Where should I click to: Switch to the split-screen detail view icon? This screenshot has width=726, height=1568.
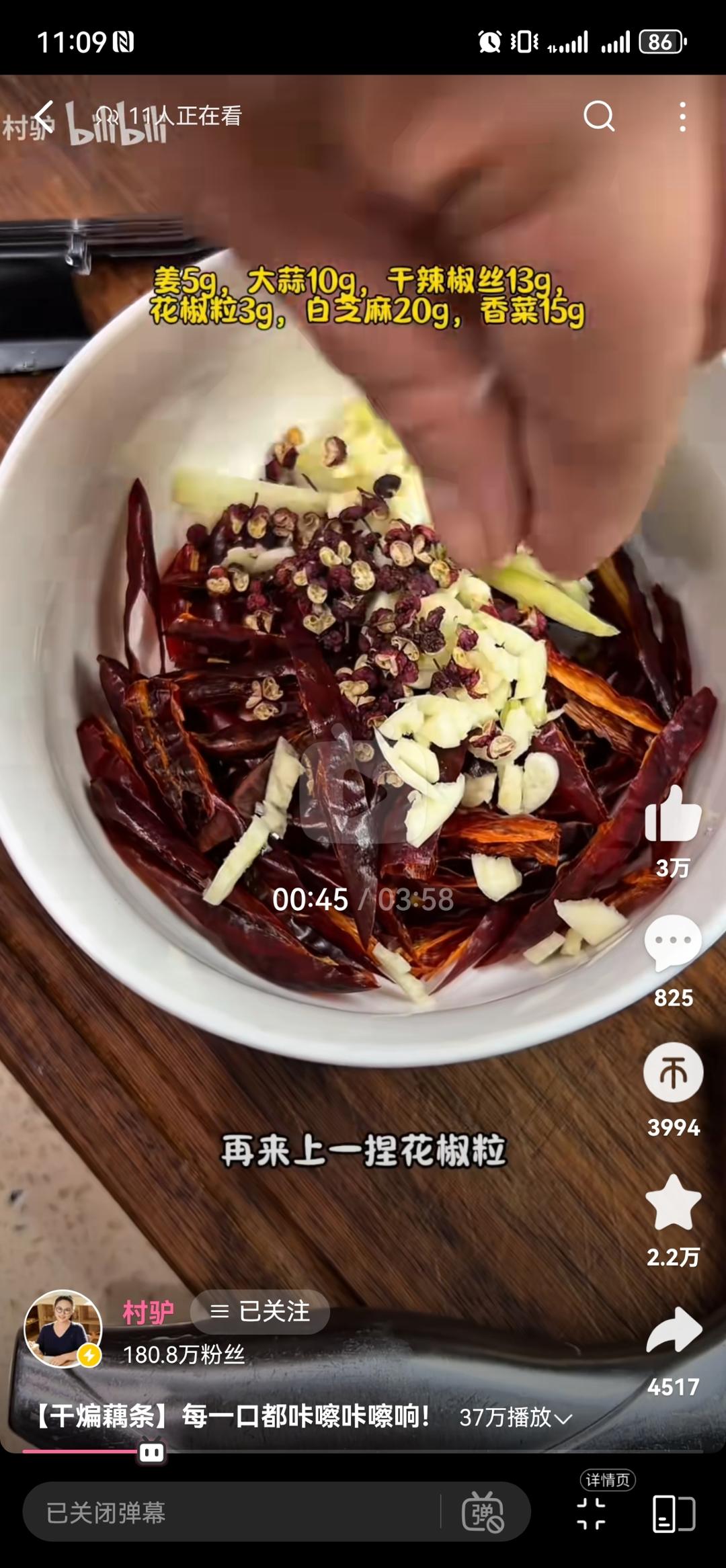point(674,1514)
